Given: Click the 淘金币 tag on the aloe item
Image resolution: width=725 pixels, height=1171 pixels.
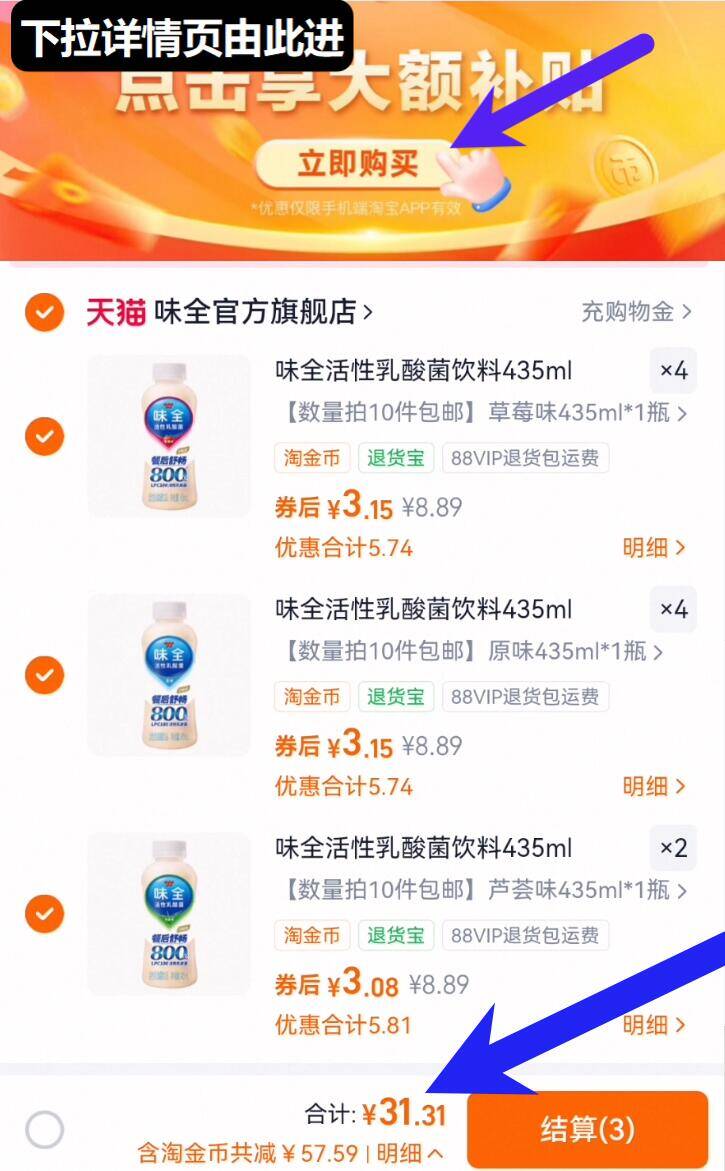Looking at the screenshot, I should [x=311, y=935].
